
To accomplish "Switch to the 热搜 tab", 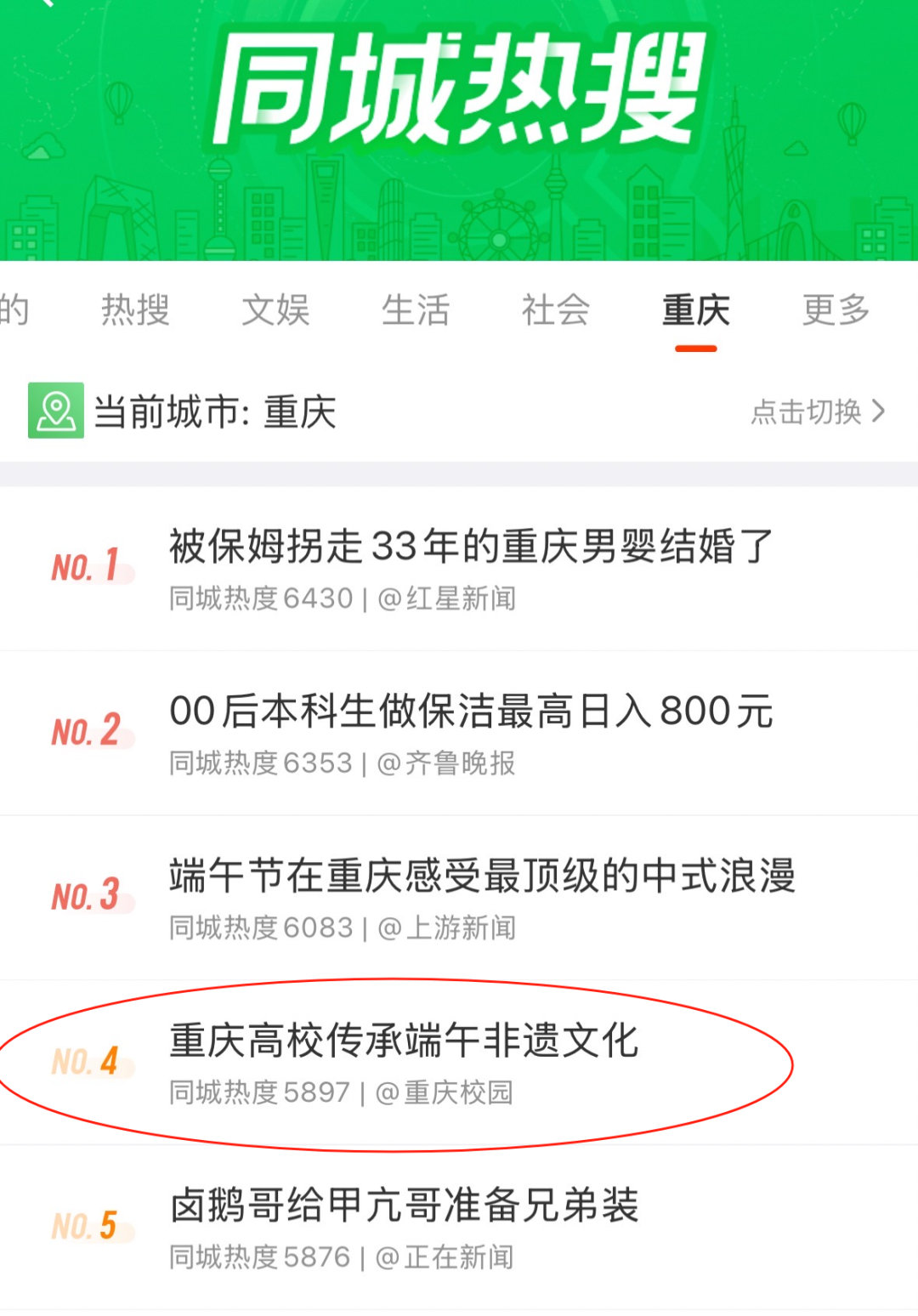I will pos(135,309).
